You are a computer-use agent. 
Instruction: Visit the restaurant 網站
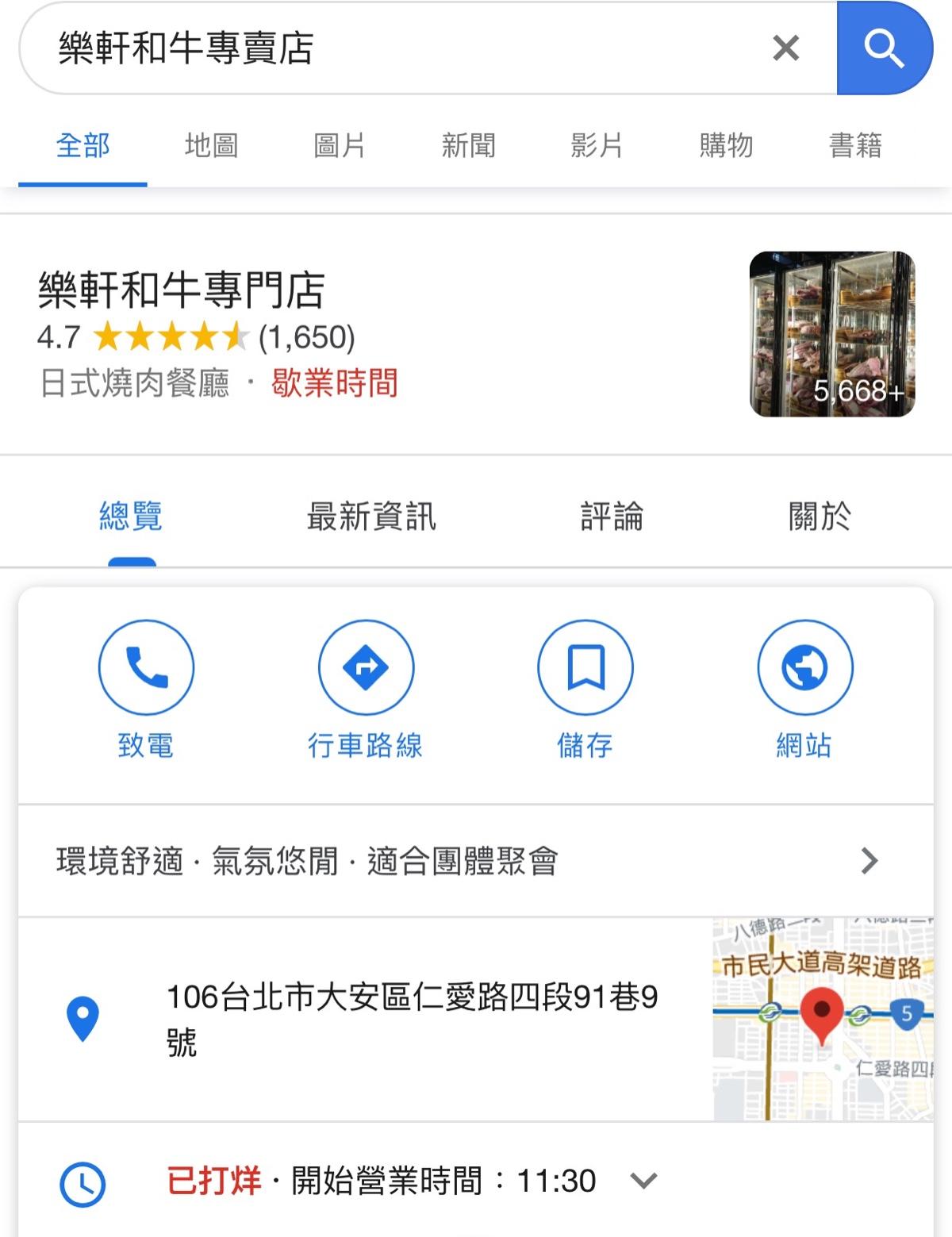pos(804,668)
